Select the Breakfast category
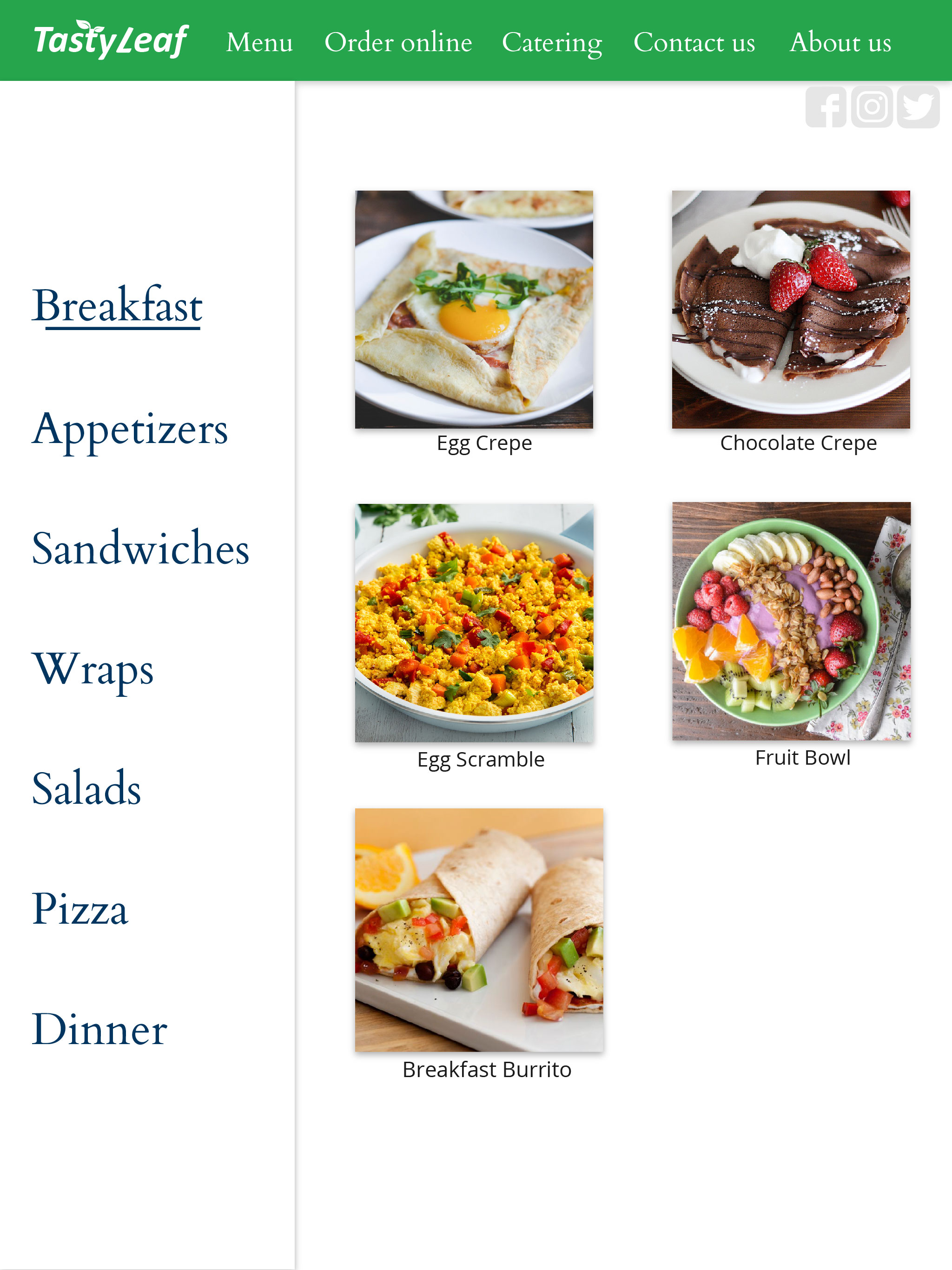The image size is (952, 1270). click(117, 306)
